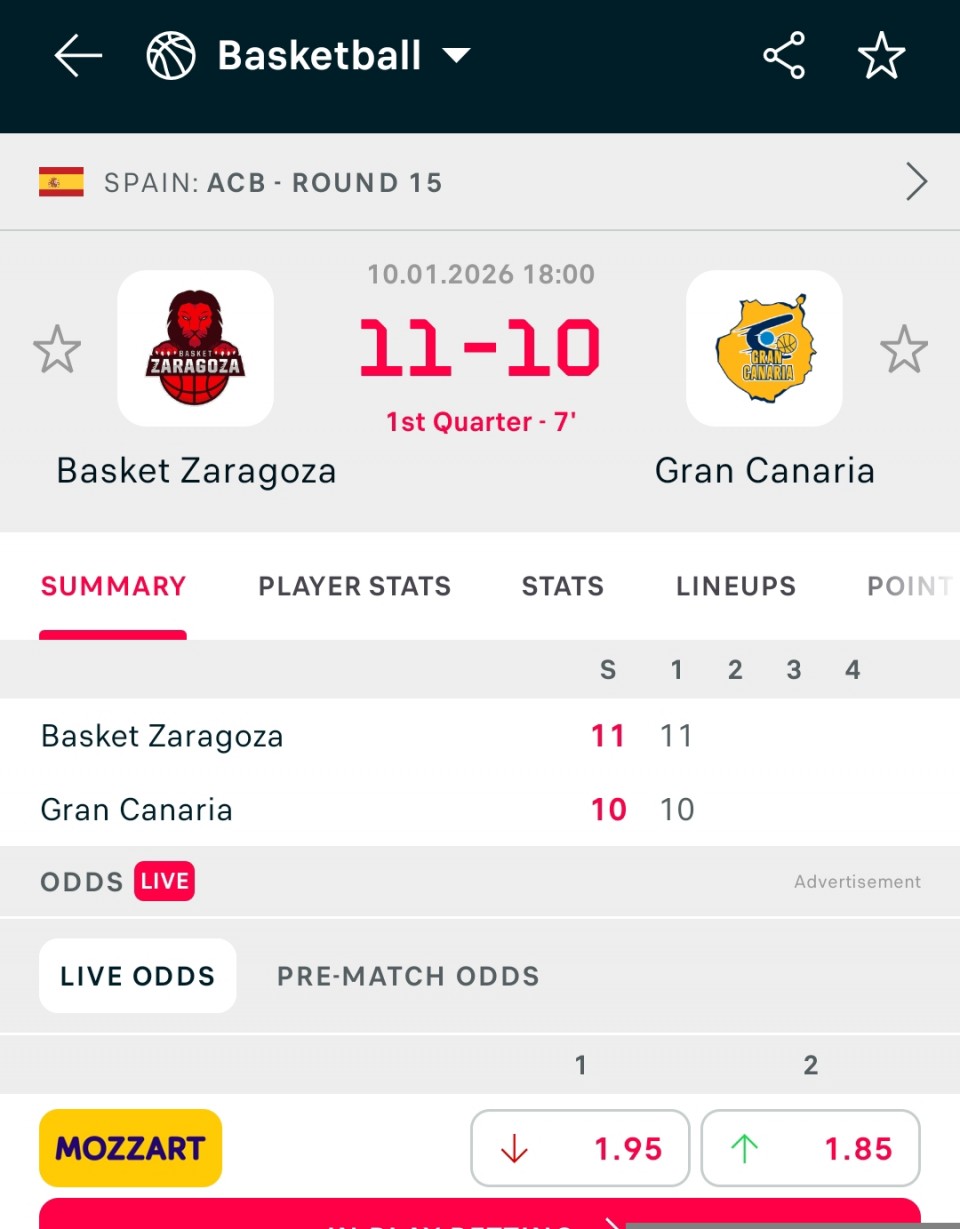Select the Live Odds segment
The height and width of the screenshot is (1229, 960).
[138, 976]
